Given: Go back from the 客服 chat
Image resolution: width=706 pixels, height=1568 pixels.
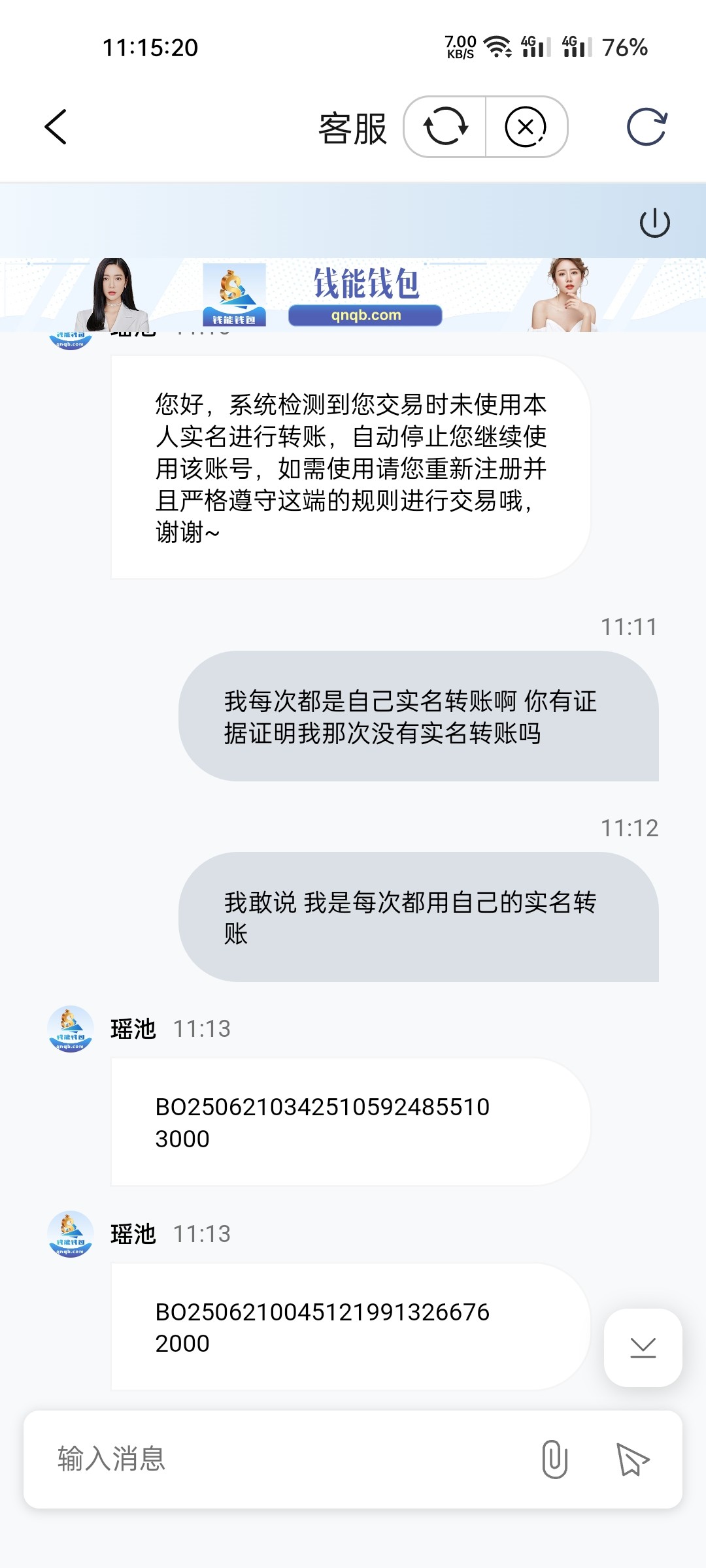Looking at the screenshot, I should (56, 127).
